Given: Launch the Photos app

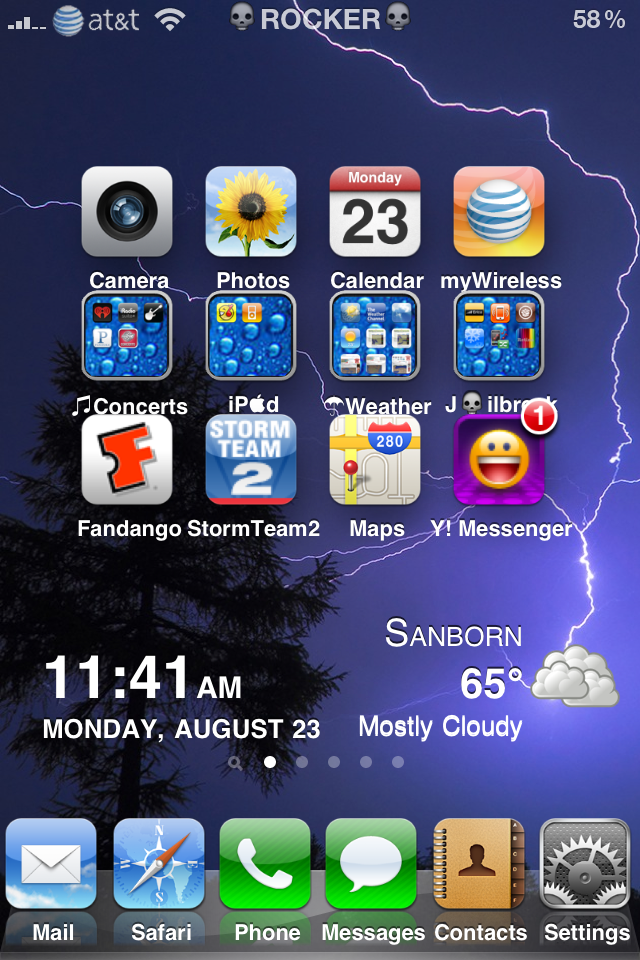Looking at the screenshot, I should [251, 212].
